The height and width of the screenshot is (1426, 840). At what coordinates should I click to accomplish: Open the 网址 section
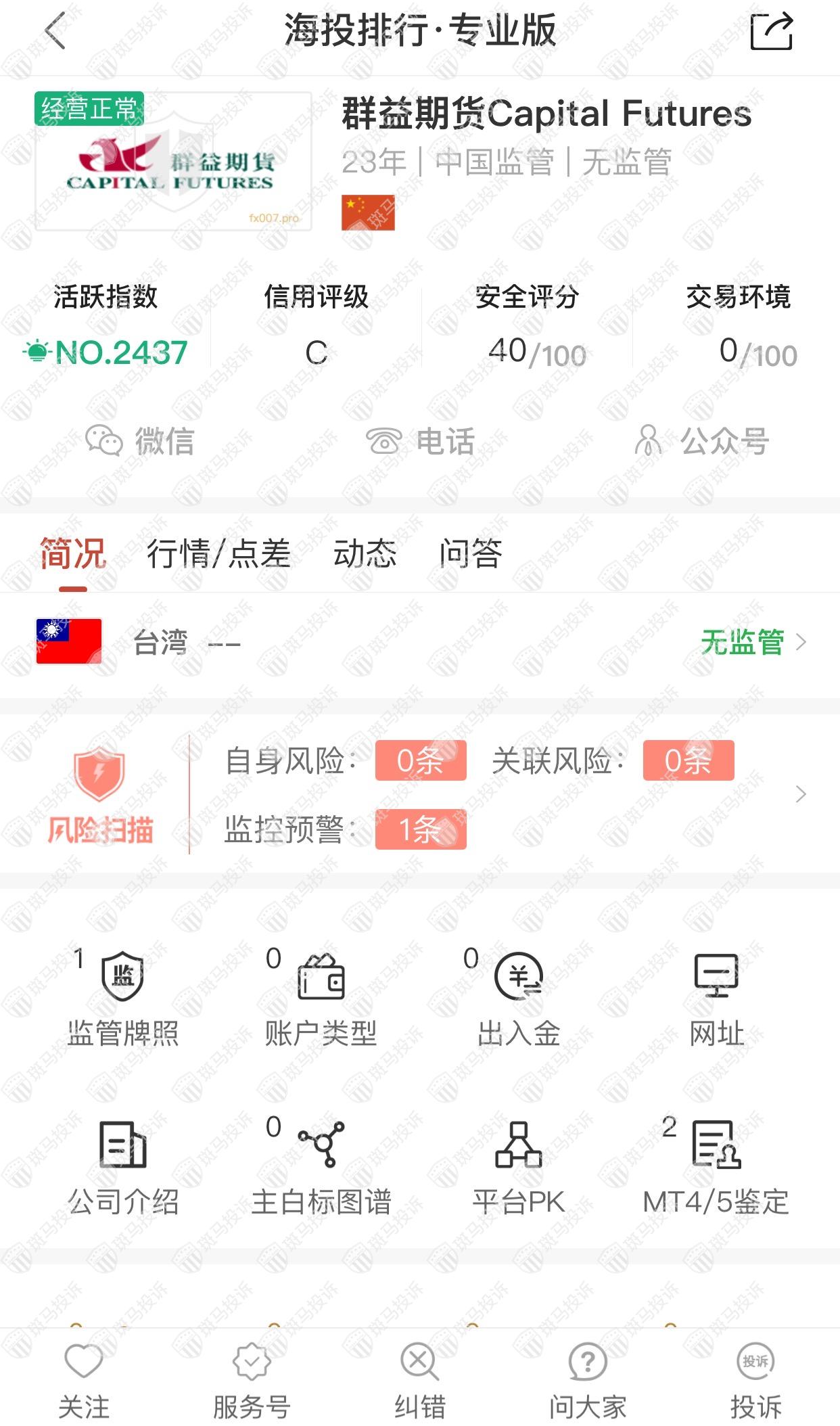716,998
